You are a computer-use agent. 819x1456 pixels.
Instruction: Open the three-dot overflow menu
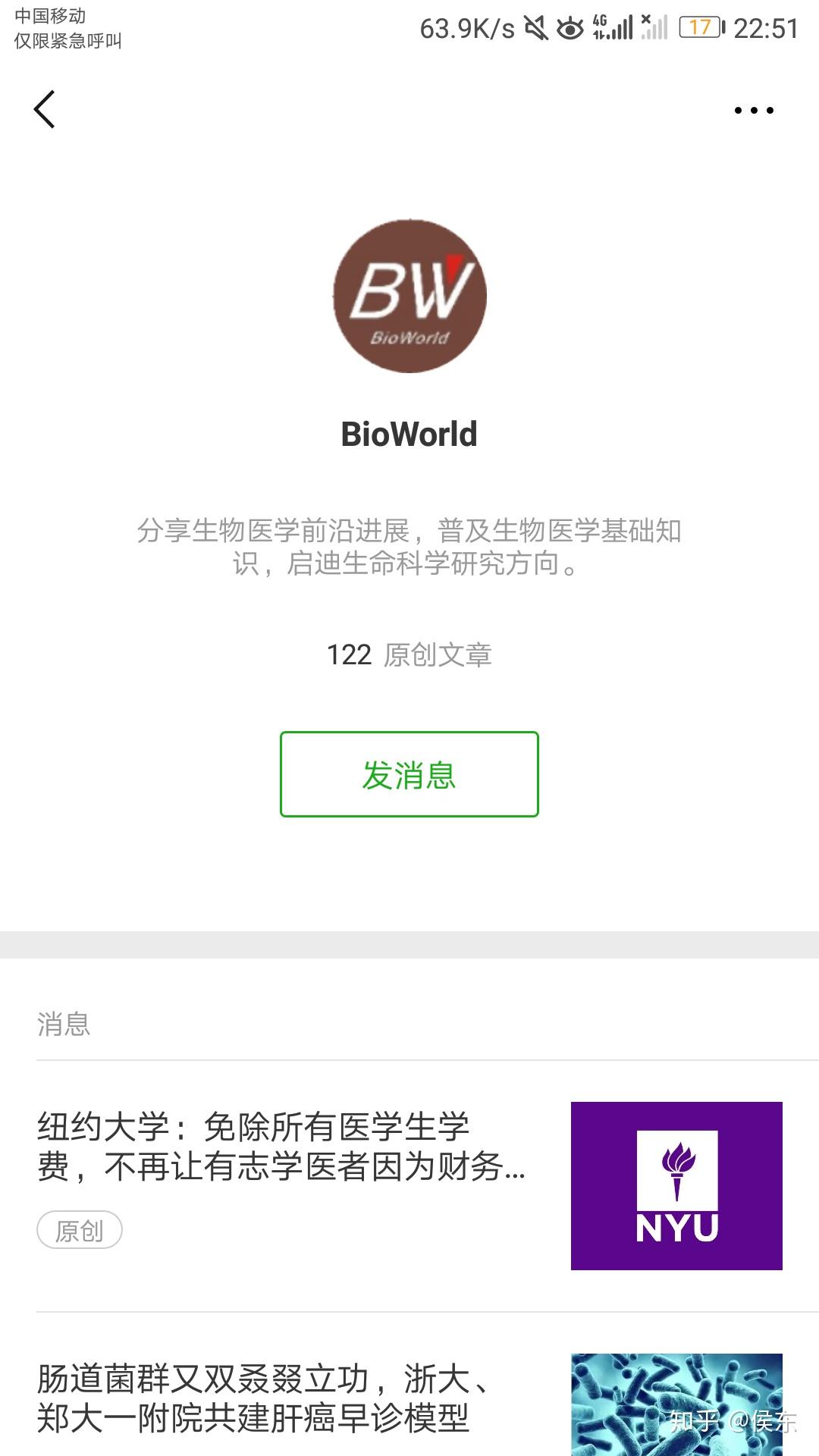coord(754,110)
